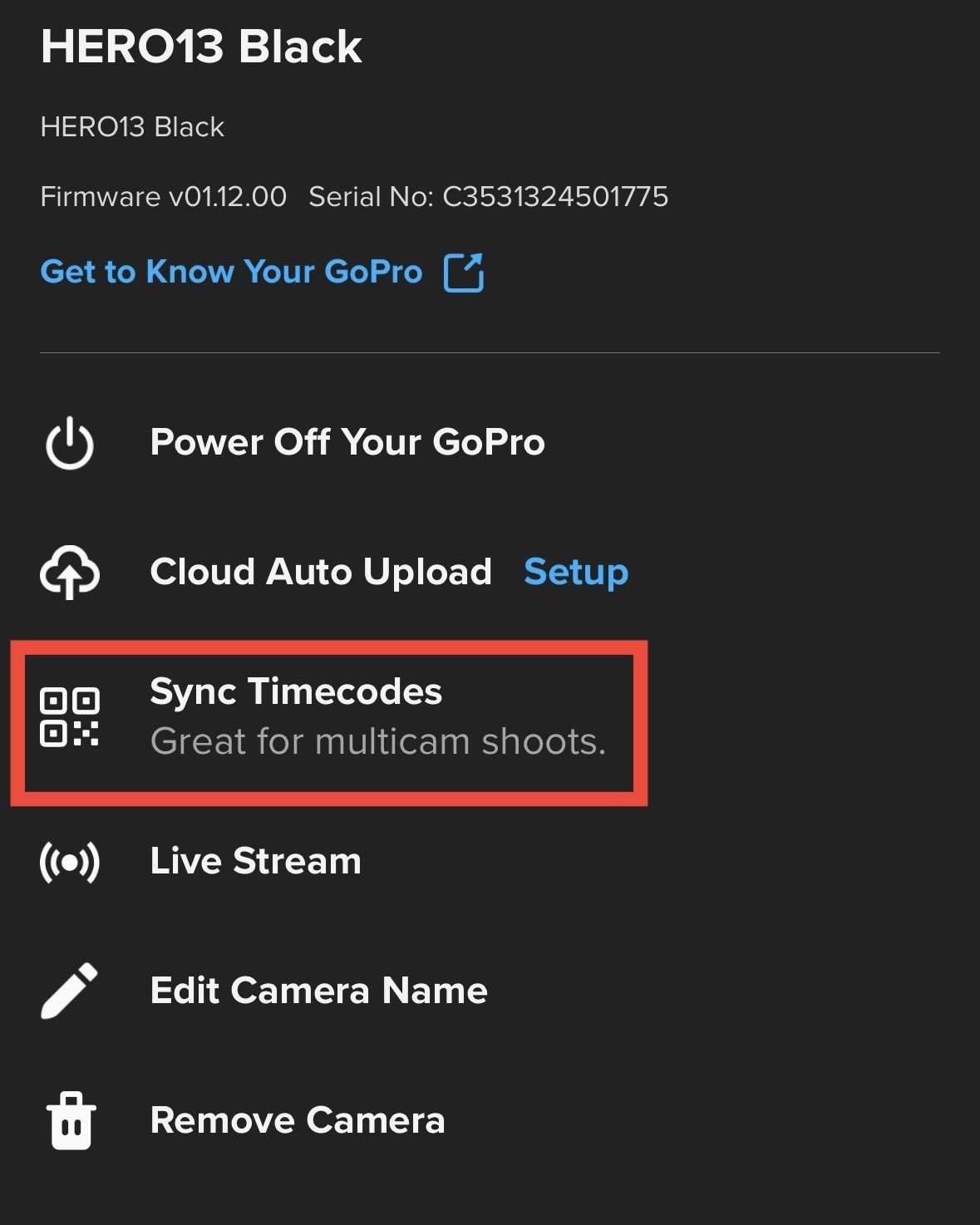This screenshot has height=1225, width=980.
Task: Choose Edit Camera Name
Action: [x=318, y=991]
